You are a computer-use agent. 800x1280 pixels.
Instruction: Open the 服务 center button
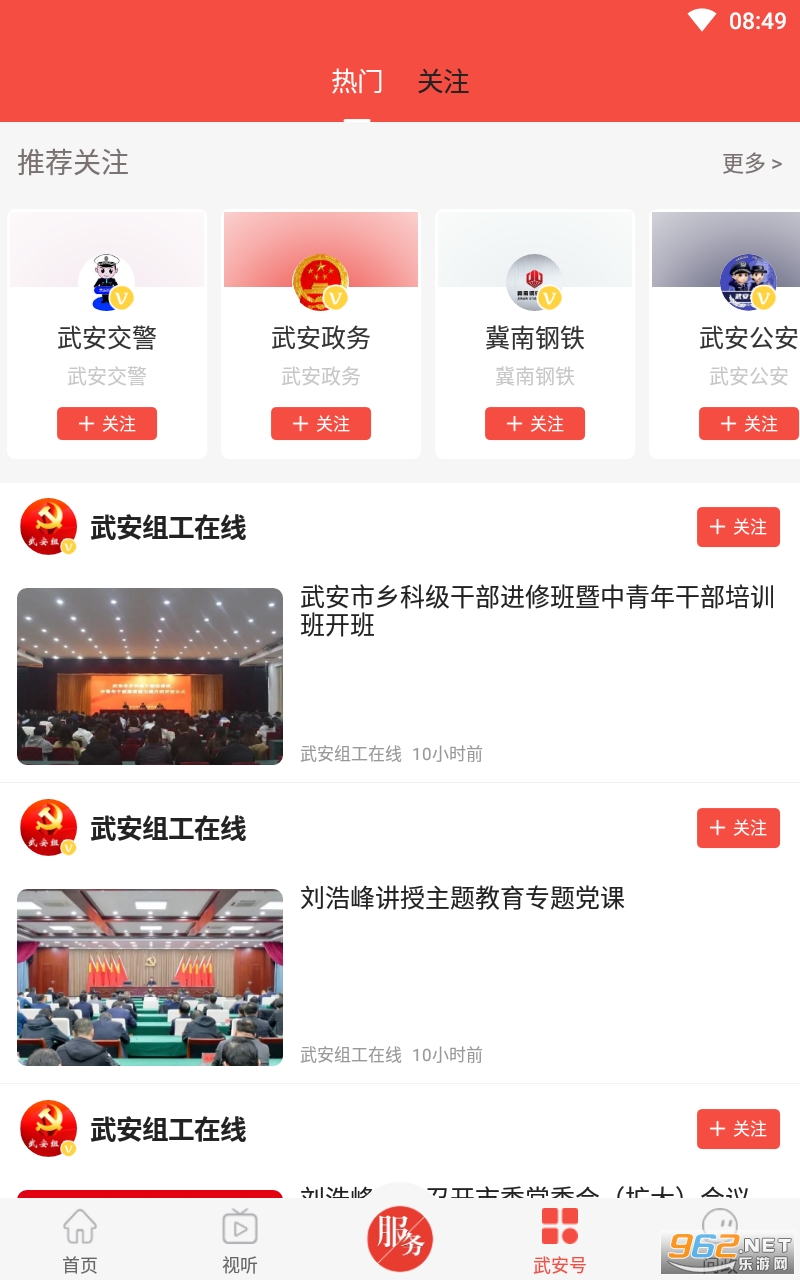(x=400, y=1238)
